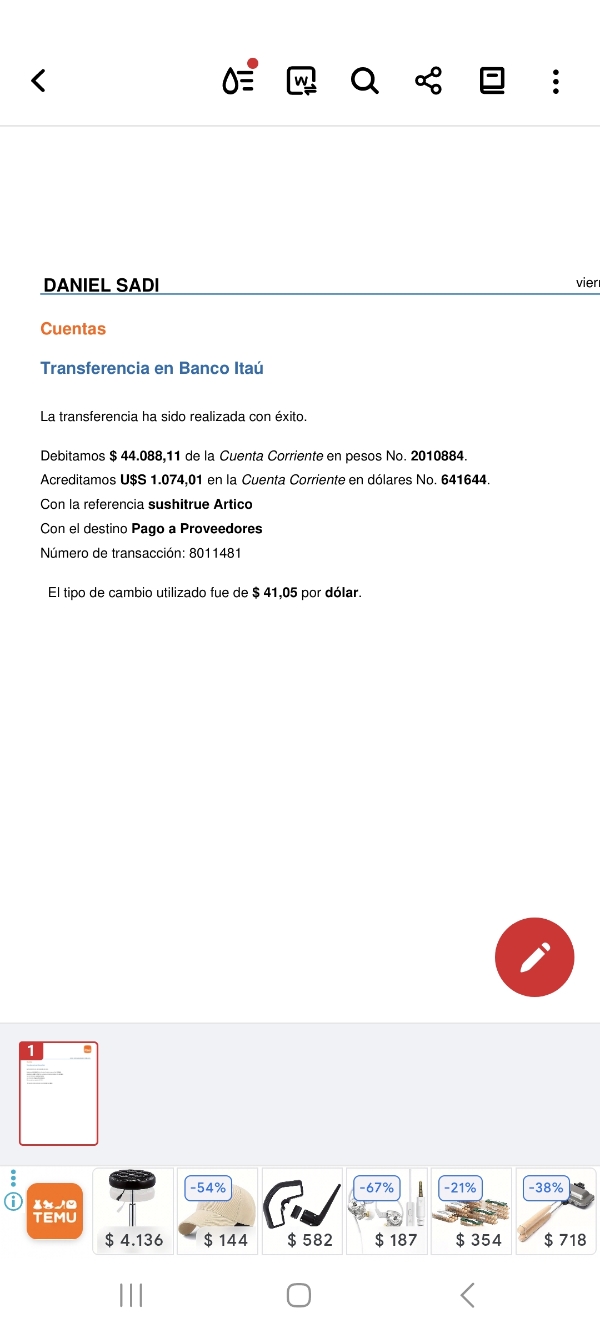This screenshot has width=600, height=1333.
Task: Tap the red edit pencil button
Action: click(534, 957)
